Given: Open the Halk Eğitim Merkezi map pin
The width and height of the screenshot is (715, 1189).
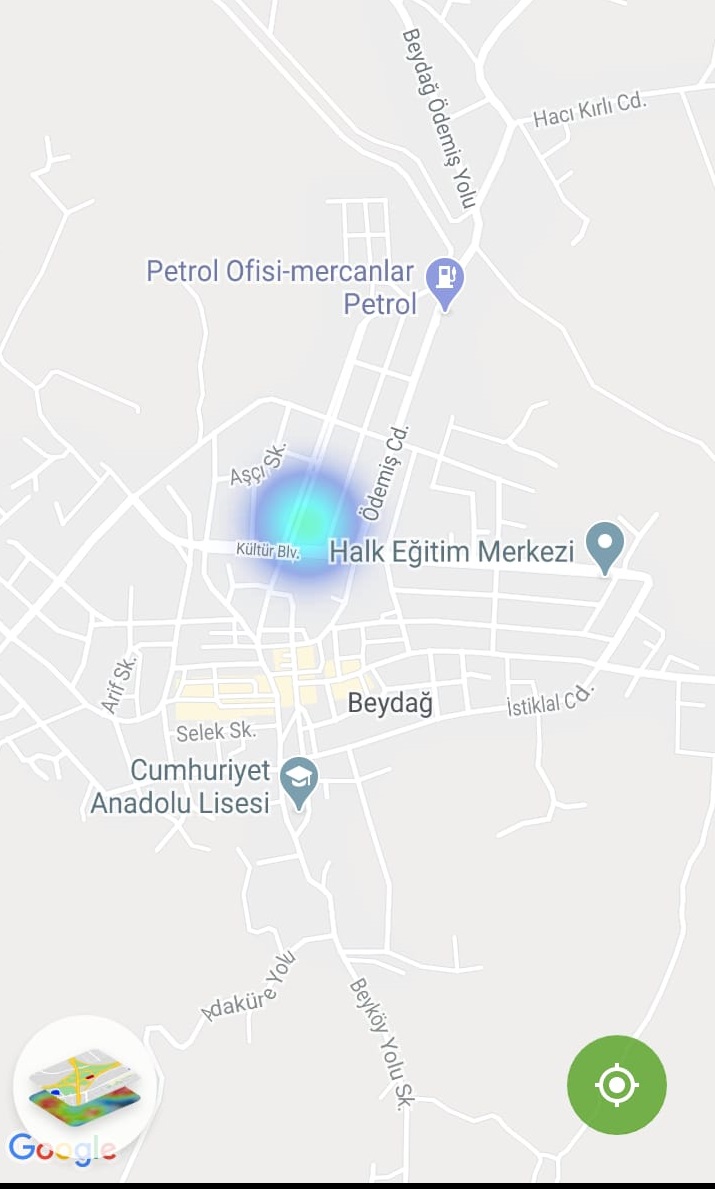Looking at the screenshot, I should pos(604,545).
